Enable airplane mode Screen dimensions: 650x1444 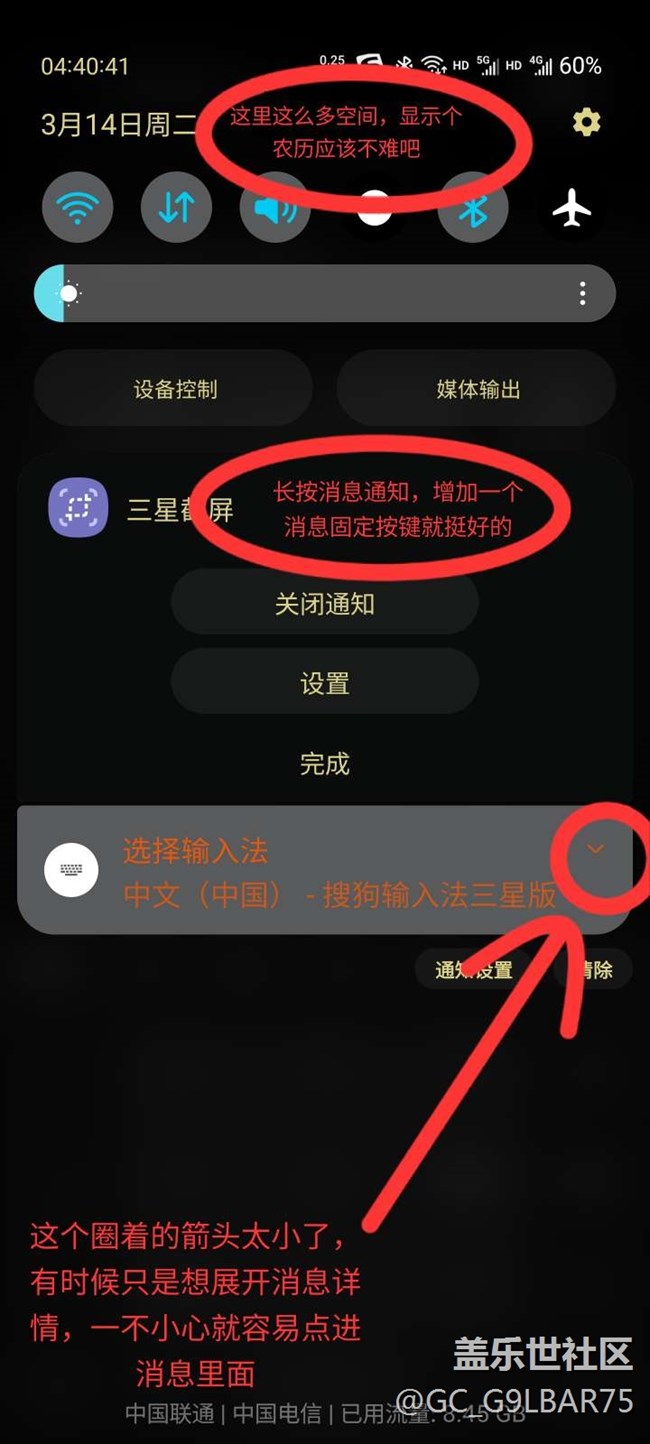tap(572, 209)
